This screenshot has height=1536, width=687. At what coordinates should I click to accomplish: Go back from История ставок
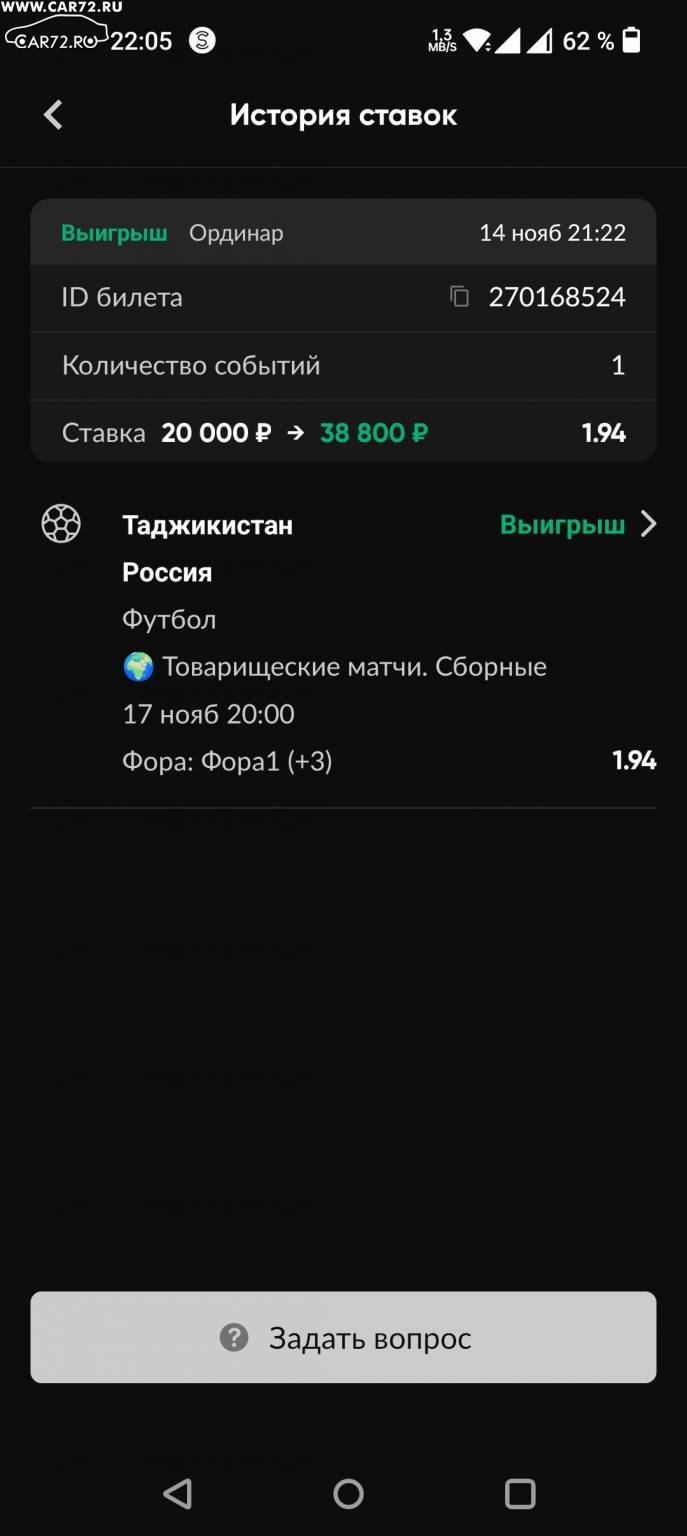(53, 115)
